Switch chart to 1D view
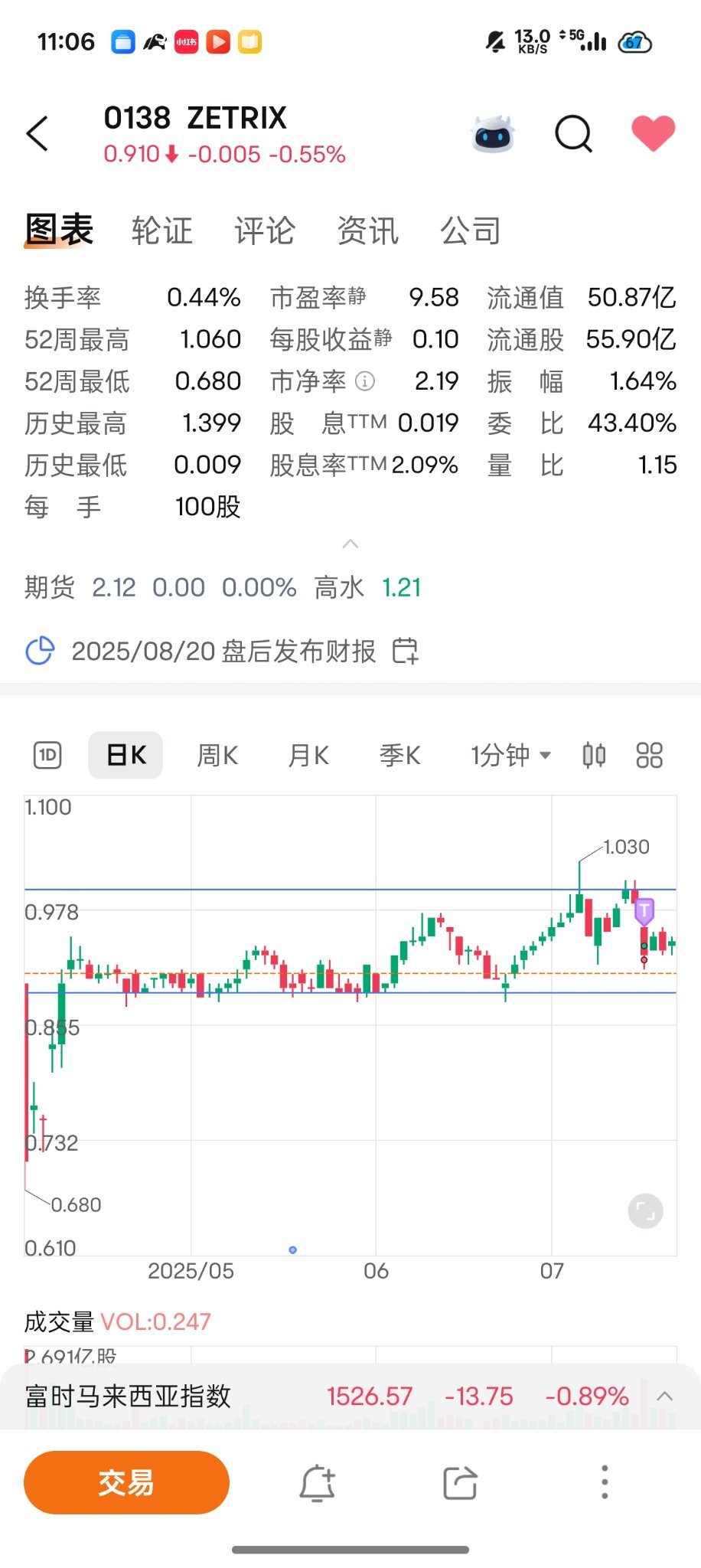This screenshot has width=701, height=1568. (x=48, y=756)
